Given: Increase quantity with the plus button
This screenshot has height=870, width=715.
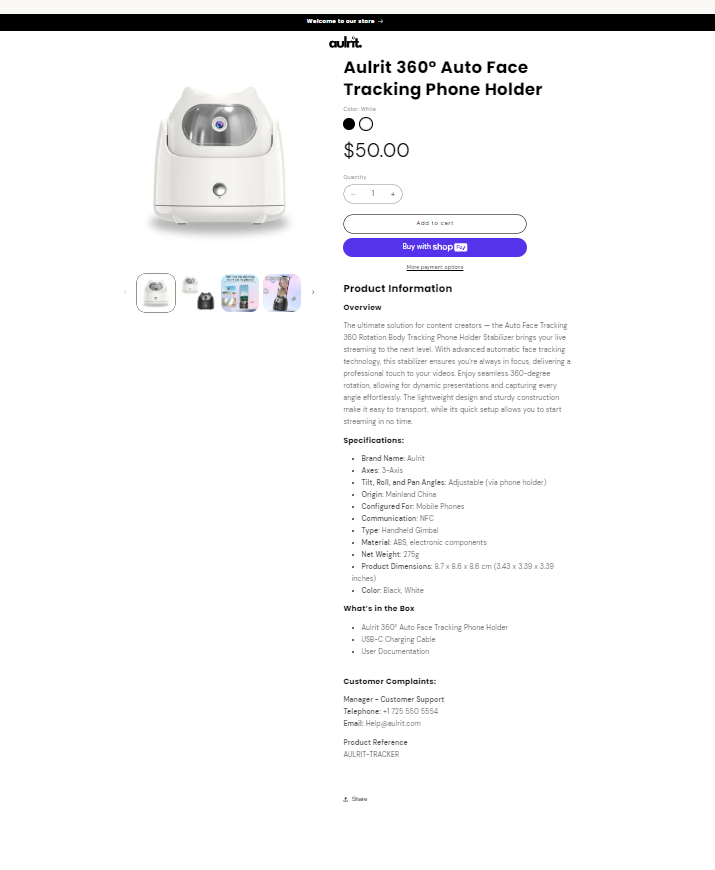Looking at the screenshot, I should 393,194.
